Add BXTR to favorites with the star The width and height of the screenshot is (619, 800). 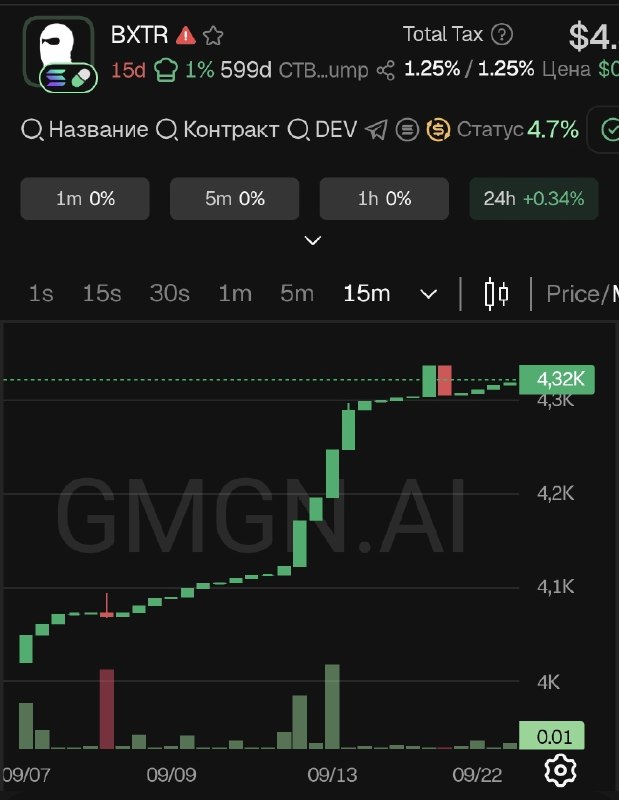point(213,36)
